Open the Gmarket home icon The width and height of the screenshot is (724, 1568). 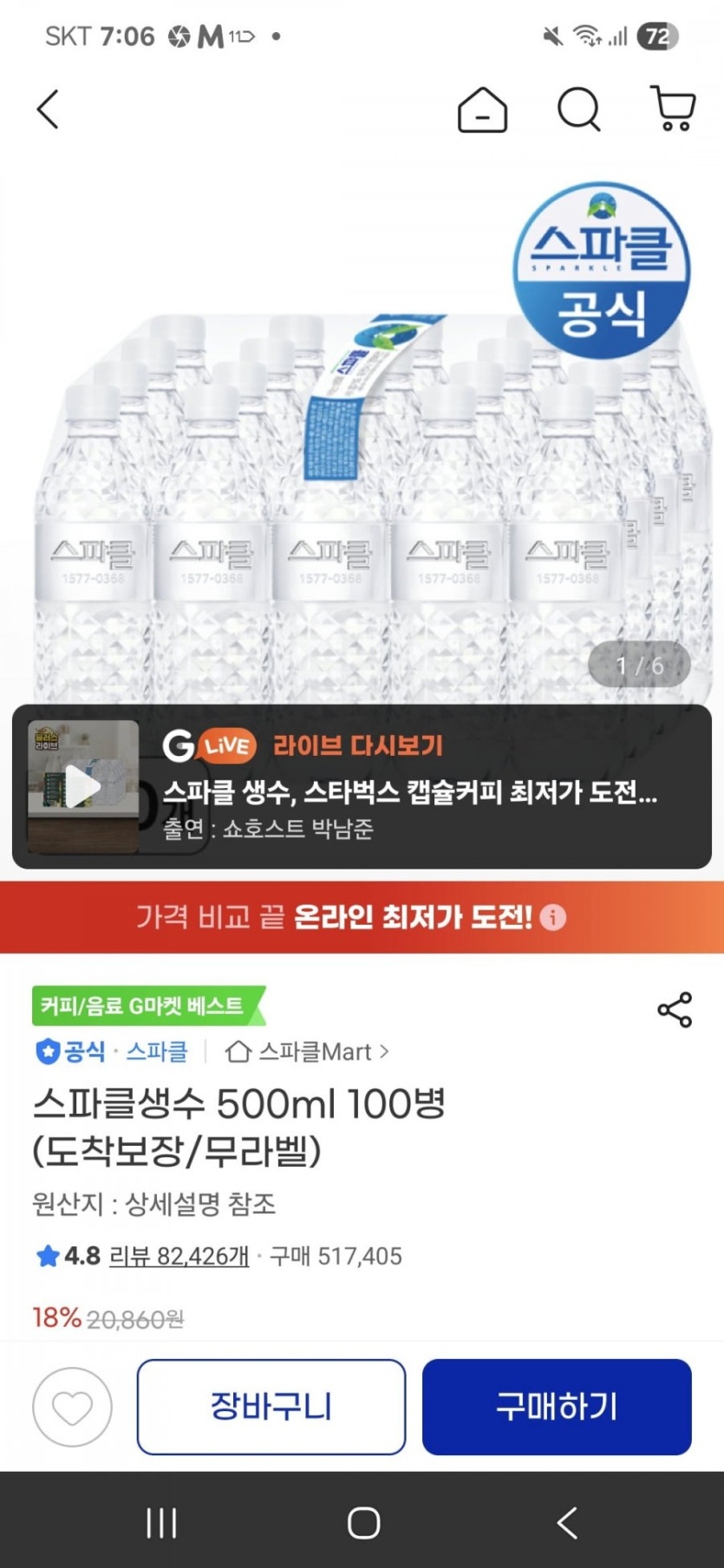(482, 110)
